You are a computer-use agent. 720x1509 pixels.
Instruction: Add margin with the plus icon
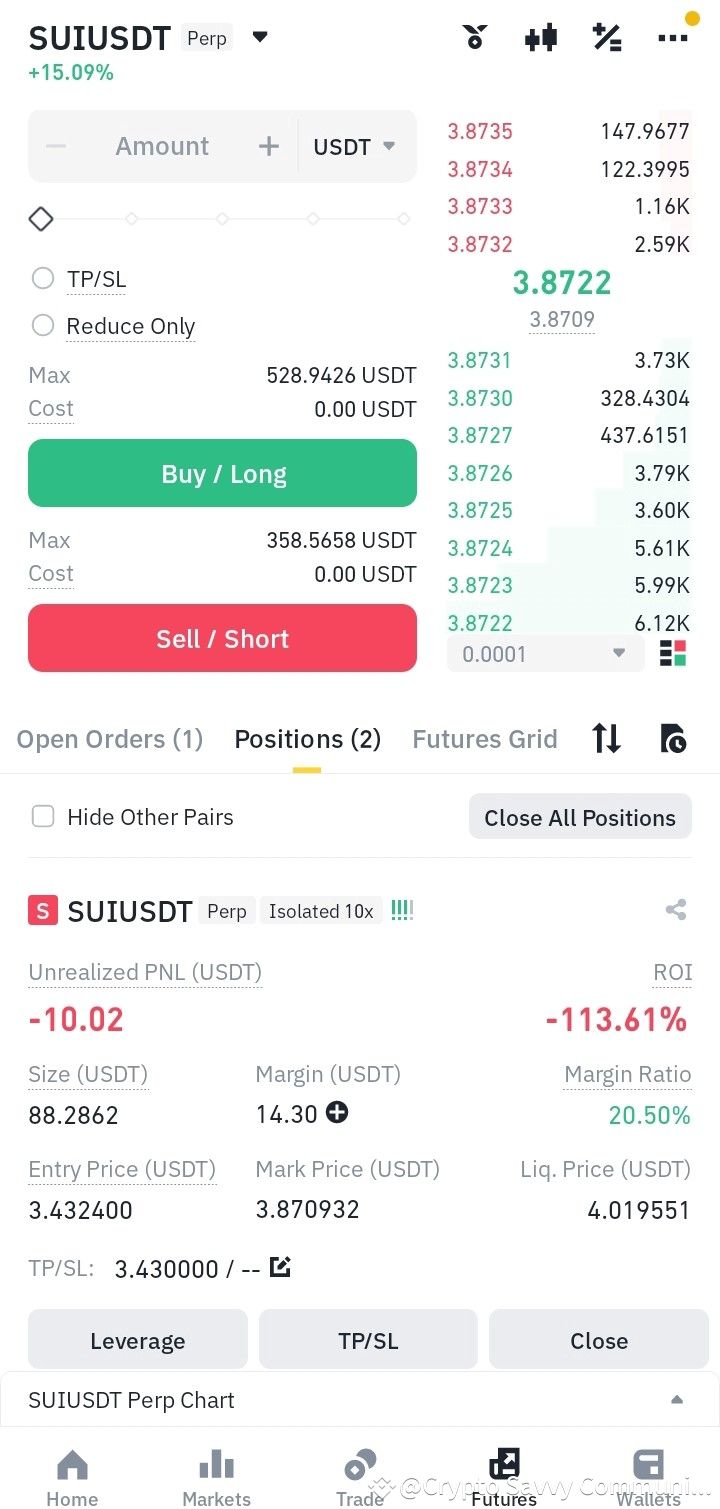[336, 1113]
